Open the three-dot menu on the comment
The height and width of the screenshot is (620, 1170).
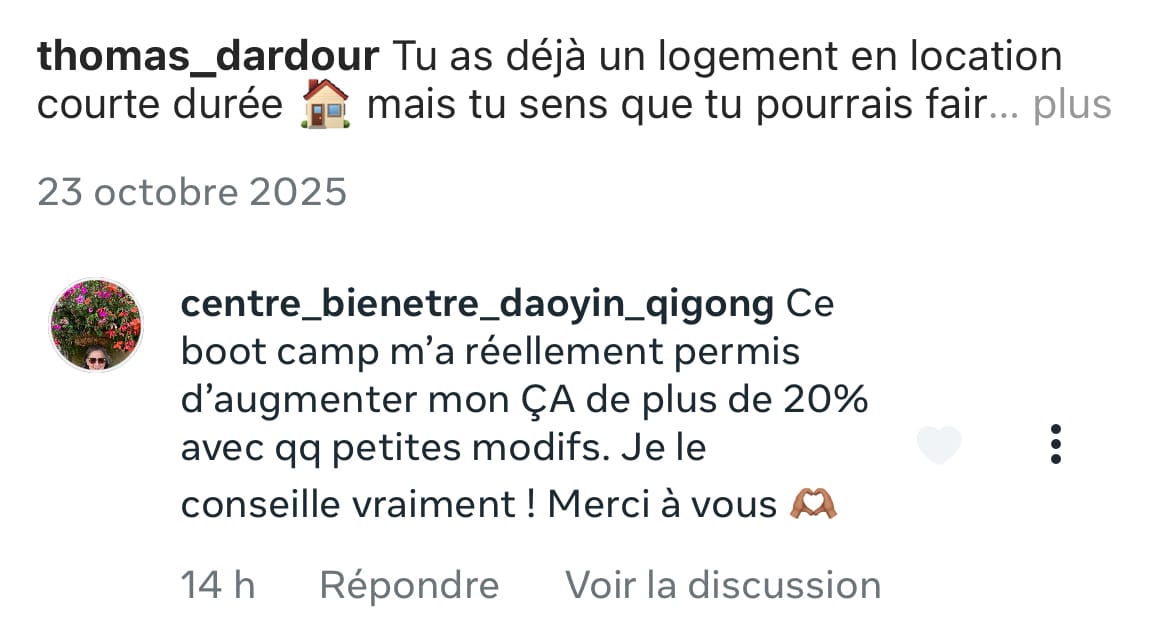(x=1055, y=444)
